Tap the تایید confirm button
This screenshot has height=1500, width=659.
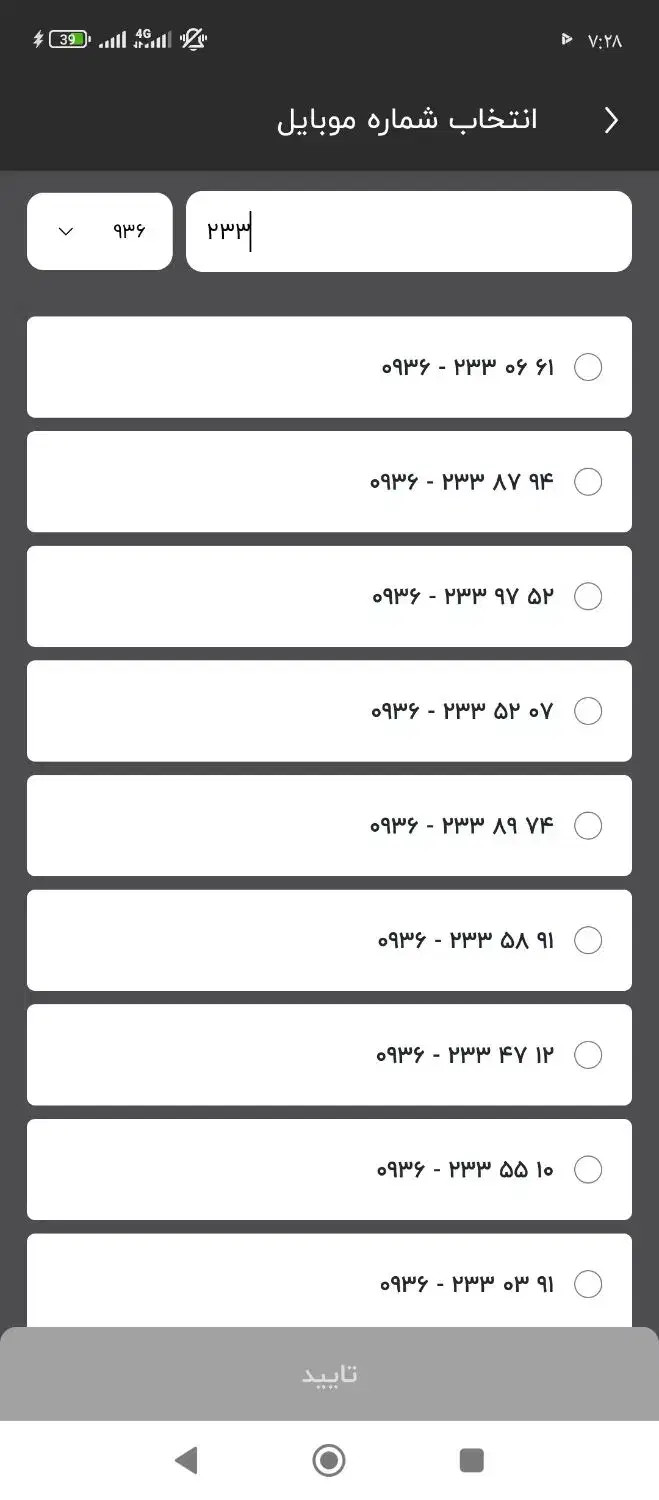pyautogui.click(x=329, y=1374)
